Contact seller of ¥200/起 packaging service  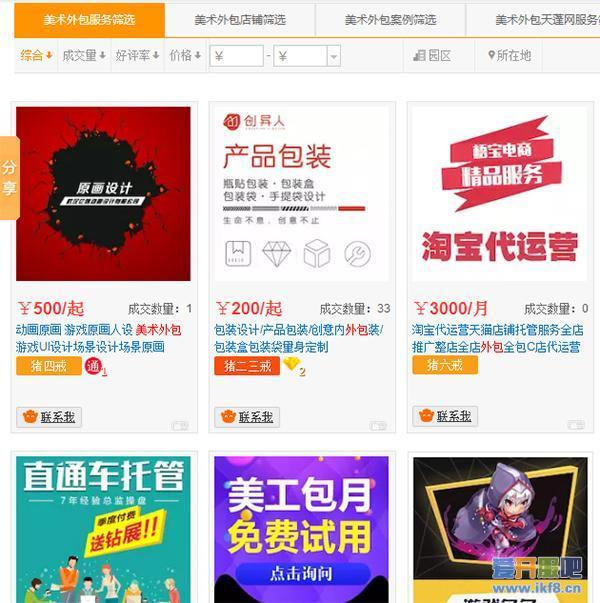(246, 417)
